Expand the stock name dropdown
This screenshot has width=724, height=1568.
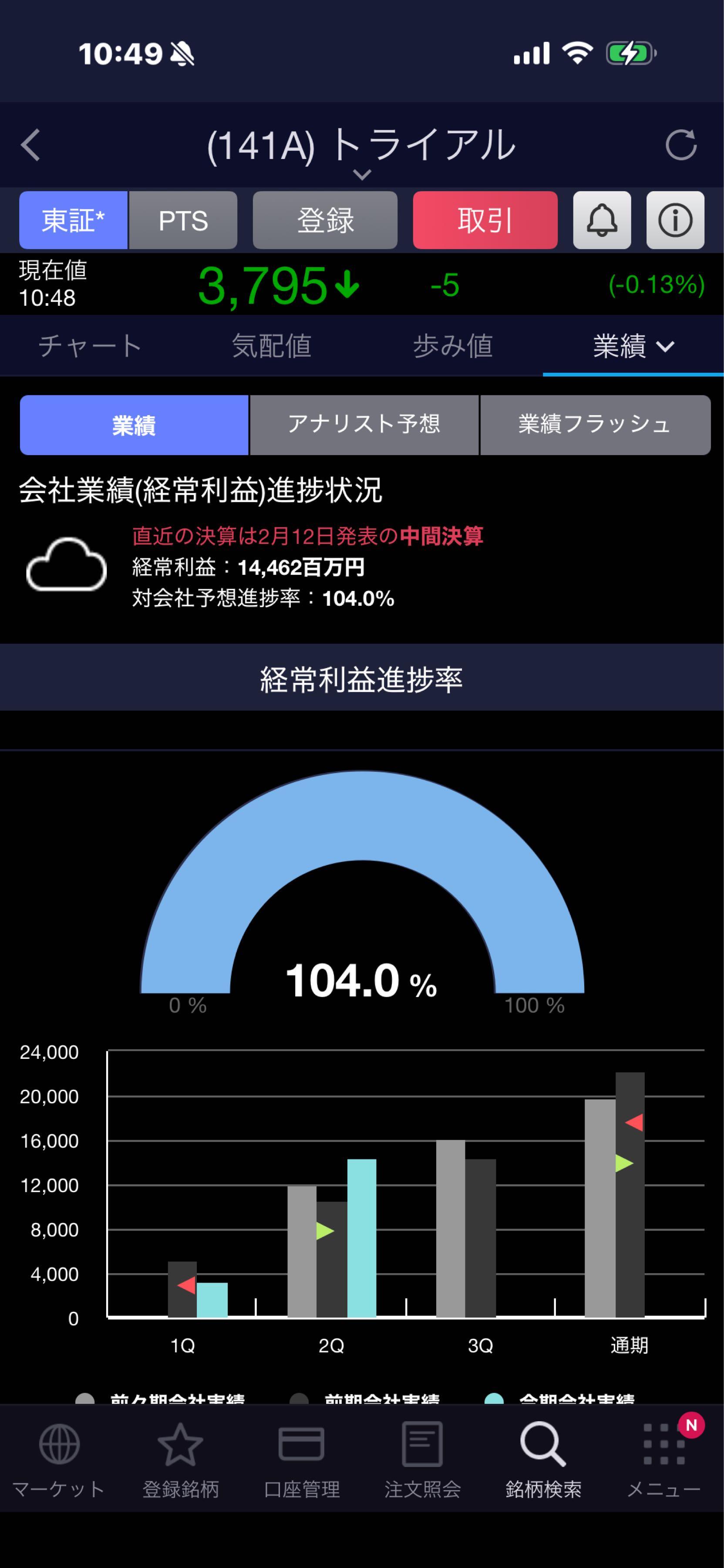[361, 175]
